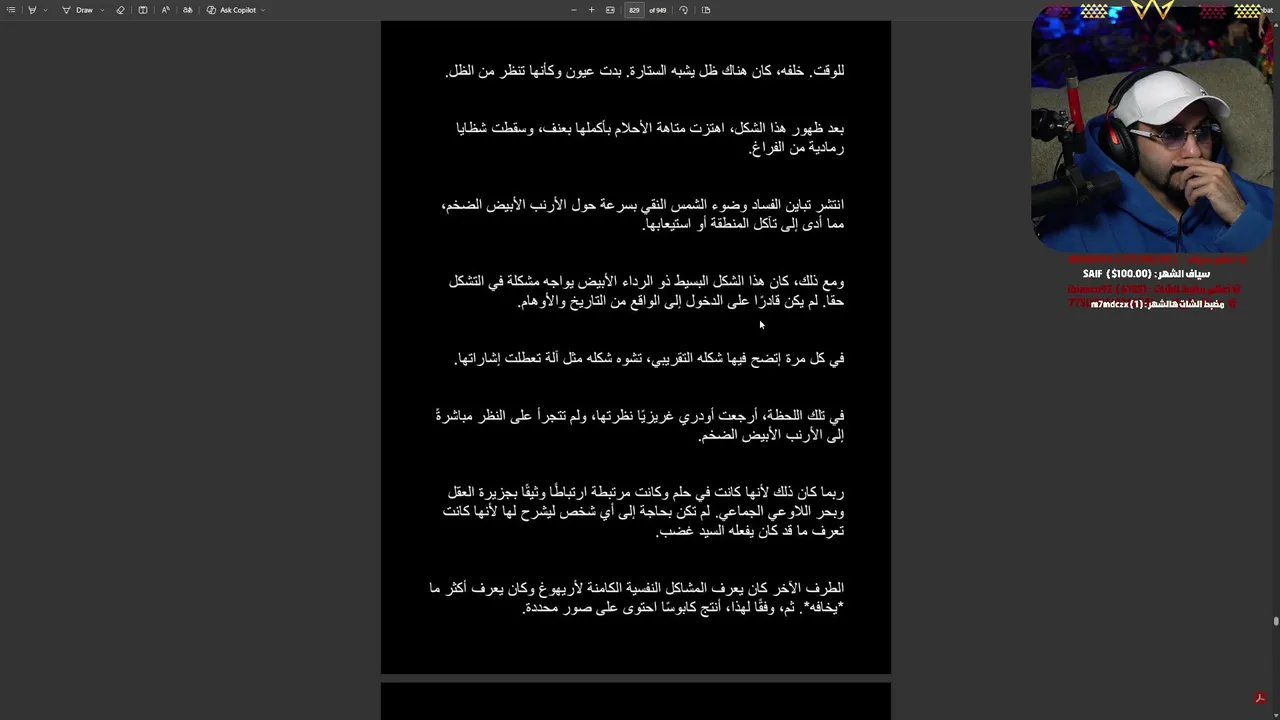Open the page view options
This screenshot has height=720, width=1280.
pos(706,10)
